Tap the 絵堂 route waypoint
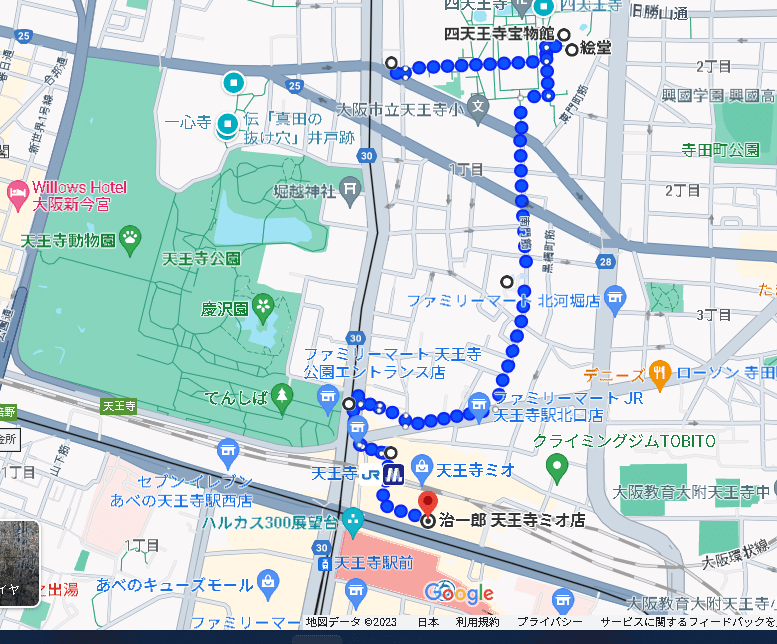 (x=571, y=49)
